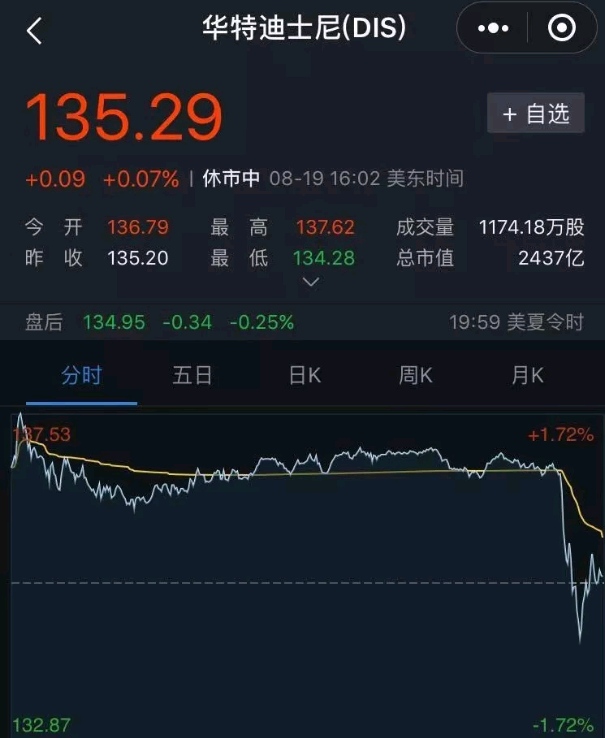Switch to the 日K chart tab
Screen dimensions: 605x738
click(304, 375)
